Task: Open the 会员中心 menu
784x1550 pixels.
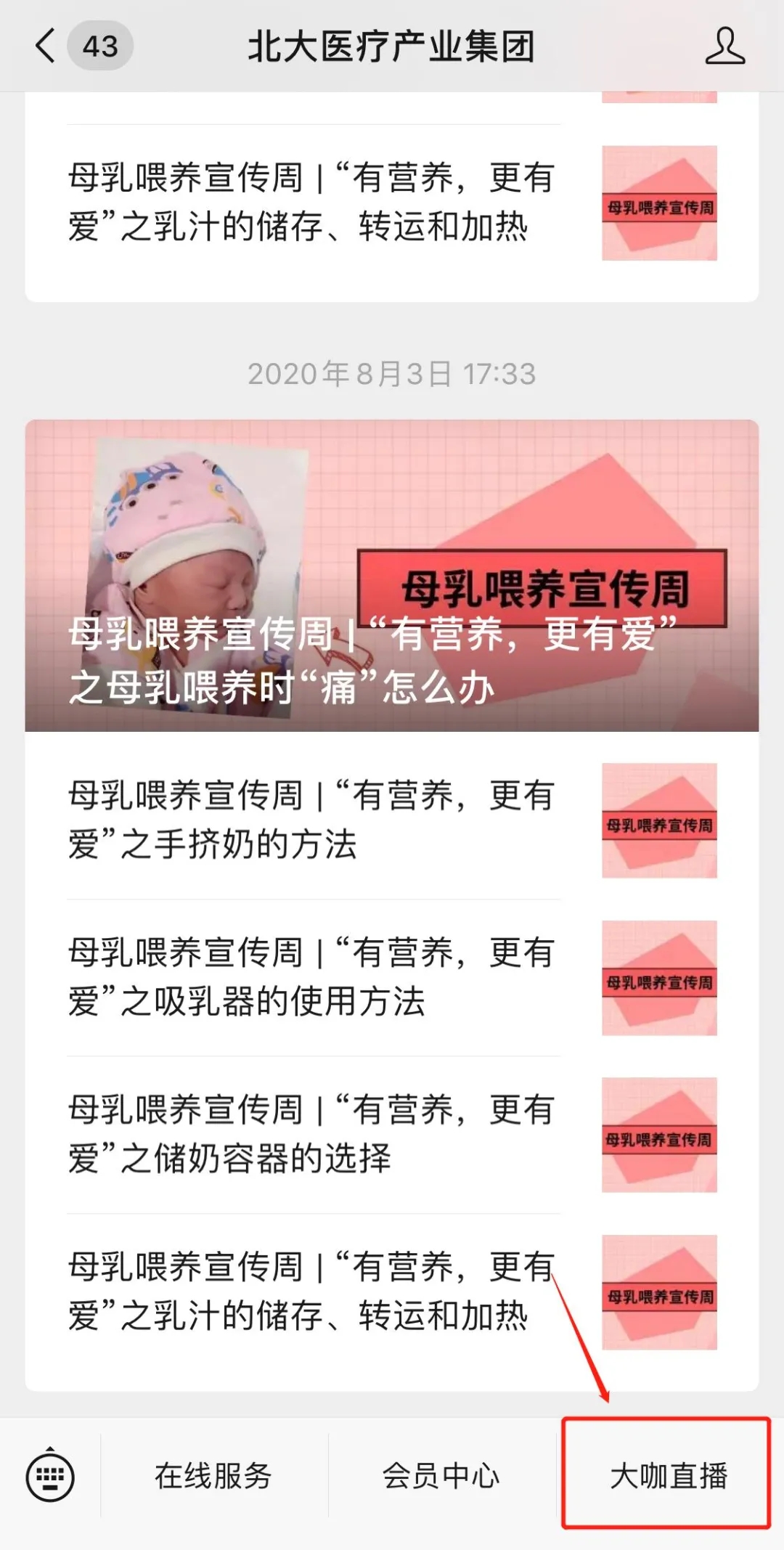Action: click(441, 1476)
